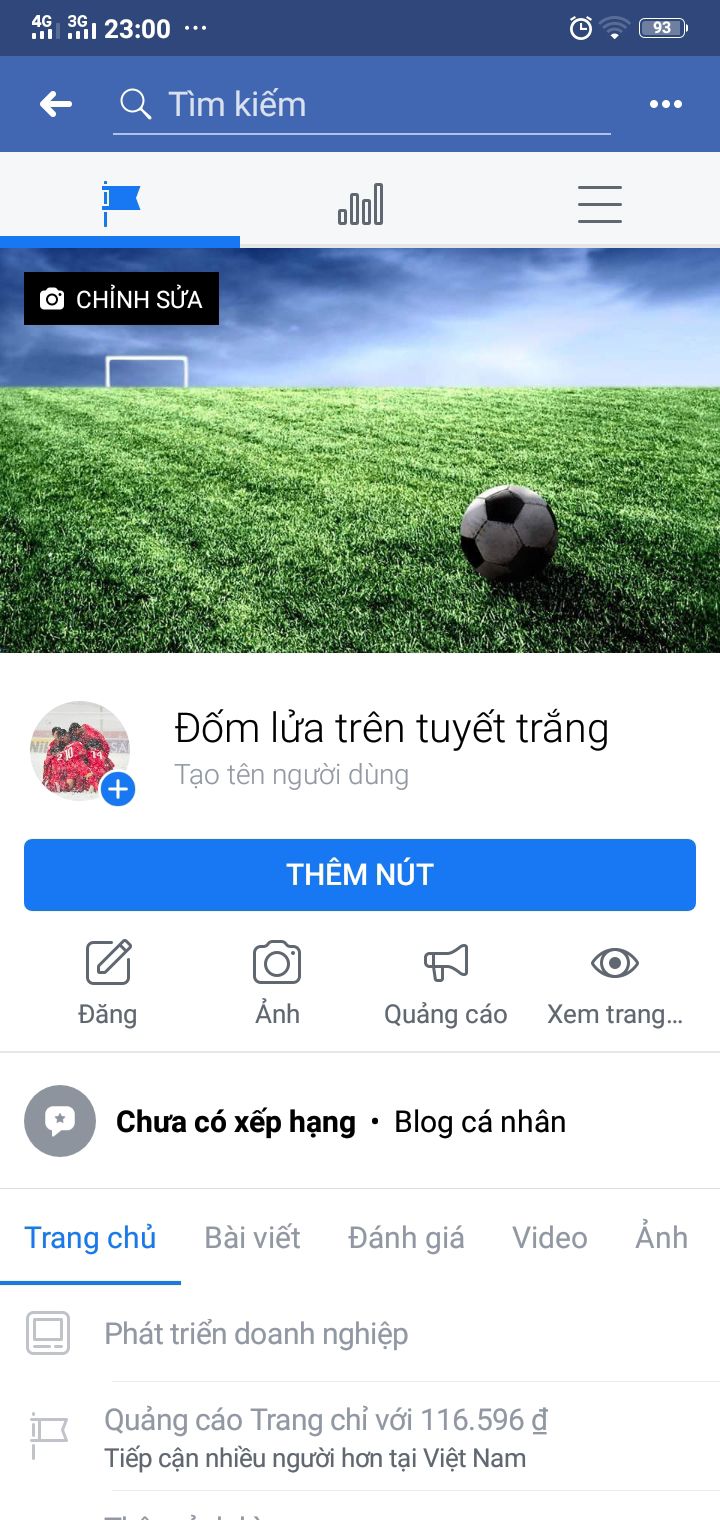The width and height of the screenshot is (720, 1520).
Task: Tap the Tìm kiếm search box
Action: click(362, 104)
